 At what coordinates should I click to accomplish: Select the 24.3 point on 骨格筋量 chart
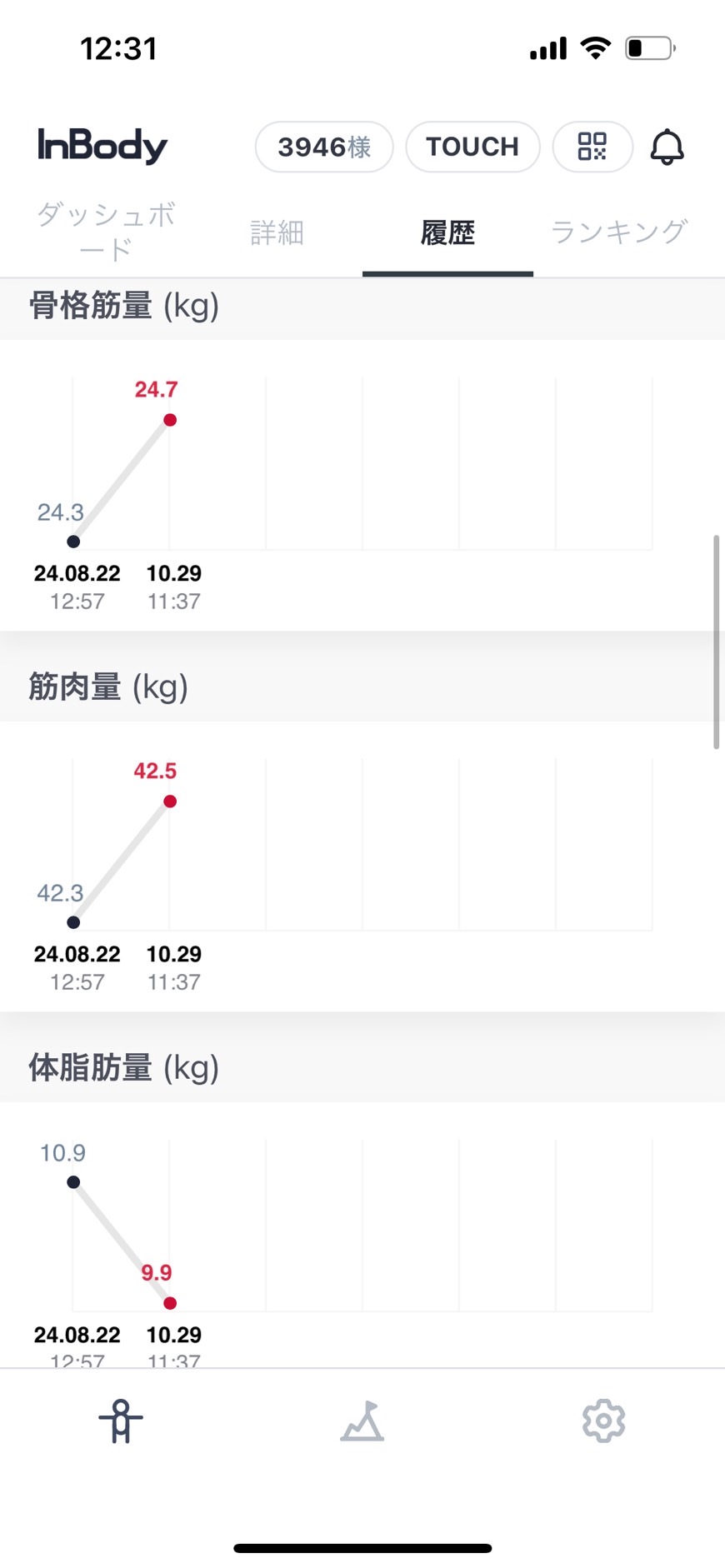pos(73,542)
